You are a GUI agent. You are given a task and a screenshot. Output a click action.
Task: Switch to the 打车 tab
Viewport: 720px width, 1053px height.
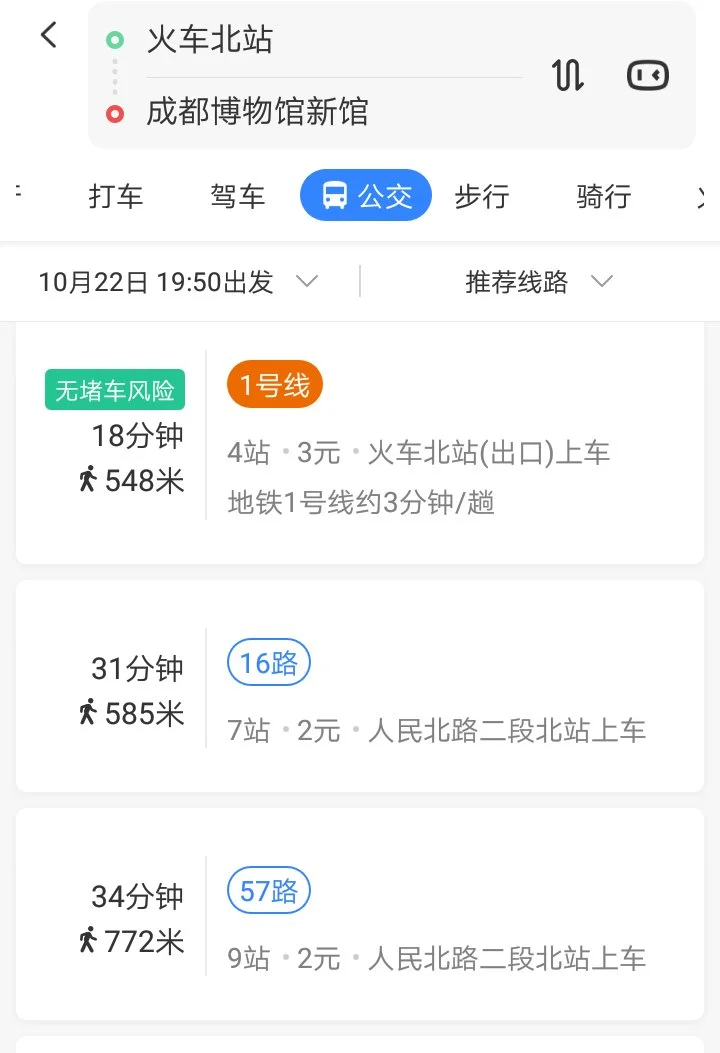click(116, 196)
